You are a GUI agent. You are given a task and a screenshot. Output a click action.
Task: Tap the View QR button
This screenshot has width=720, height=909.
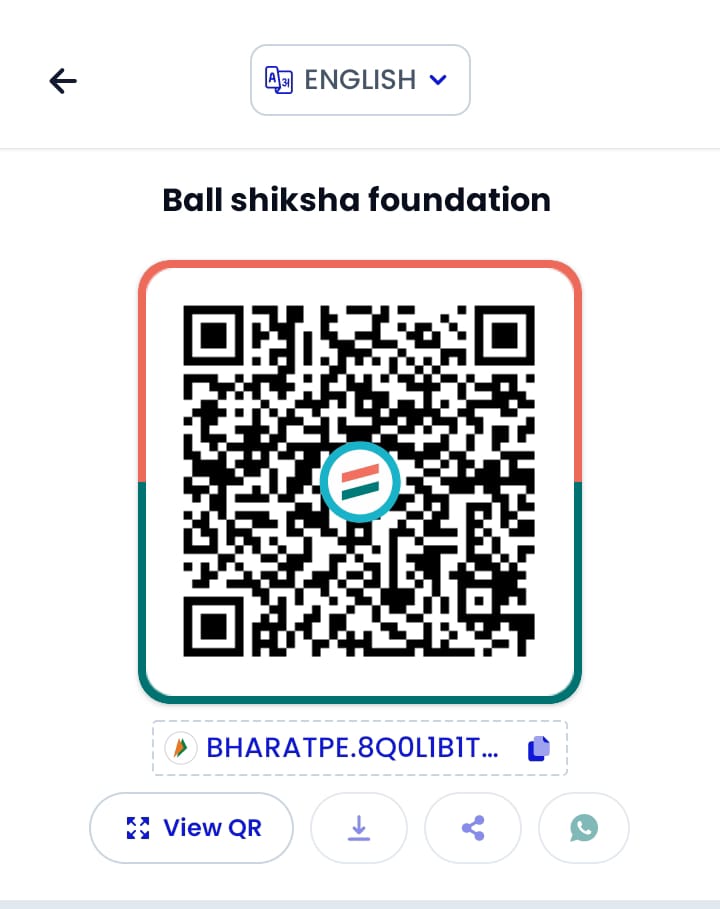[192, 828]
